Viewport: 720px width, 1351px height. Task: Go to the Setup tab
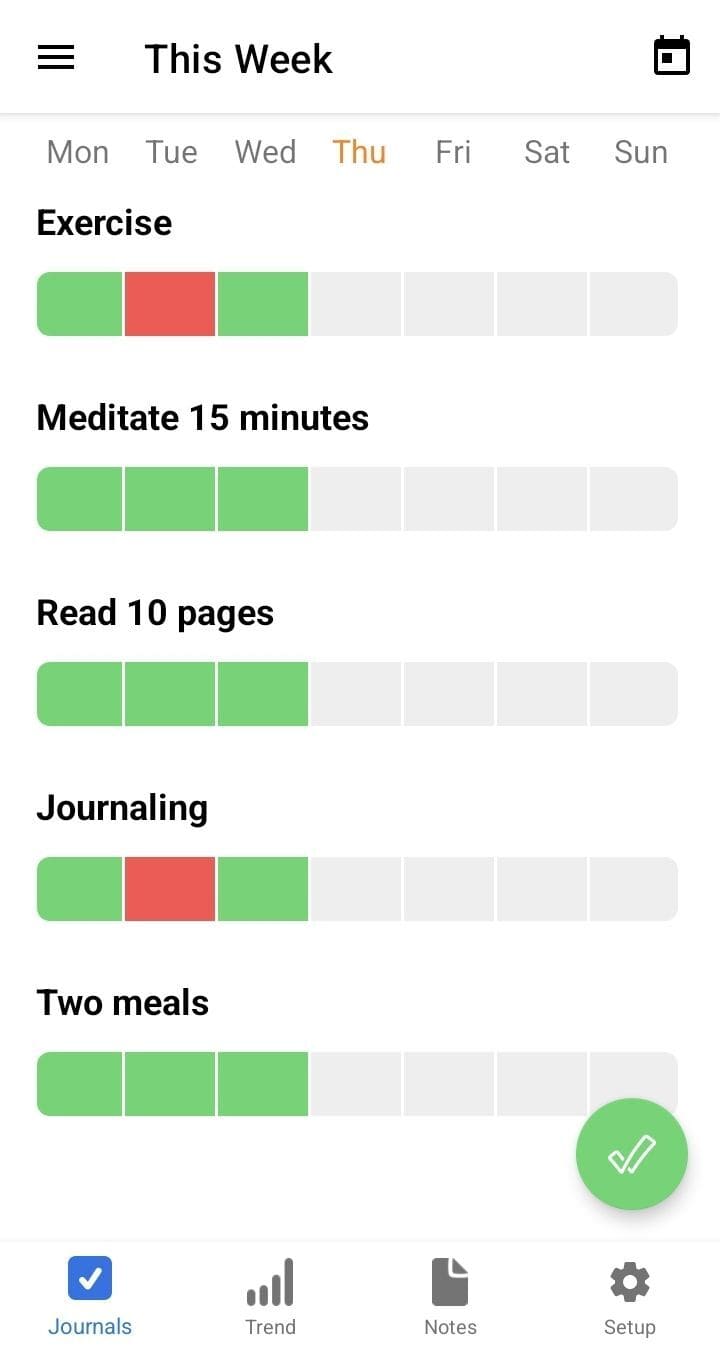point(629,1296)
